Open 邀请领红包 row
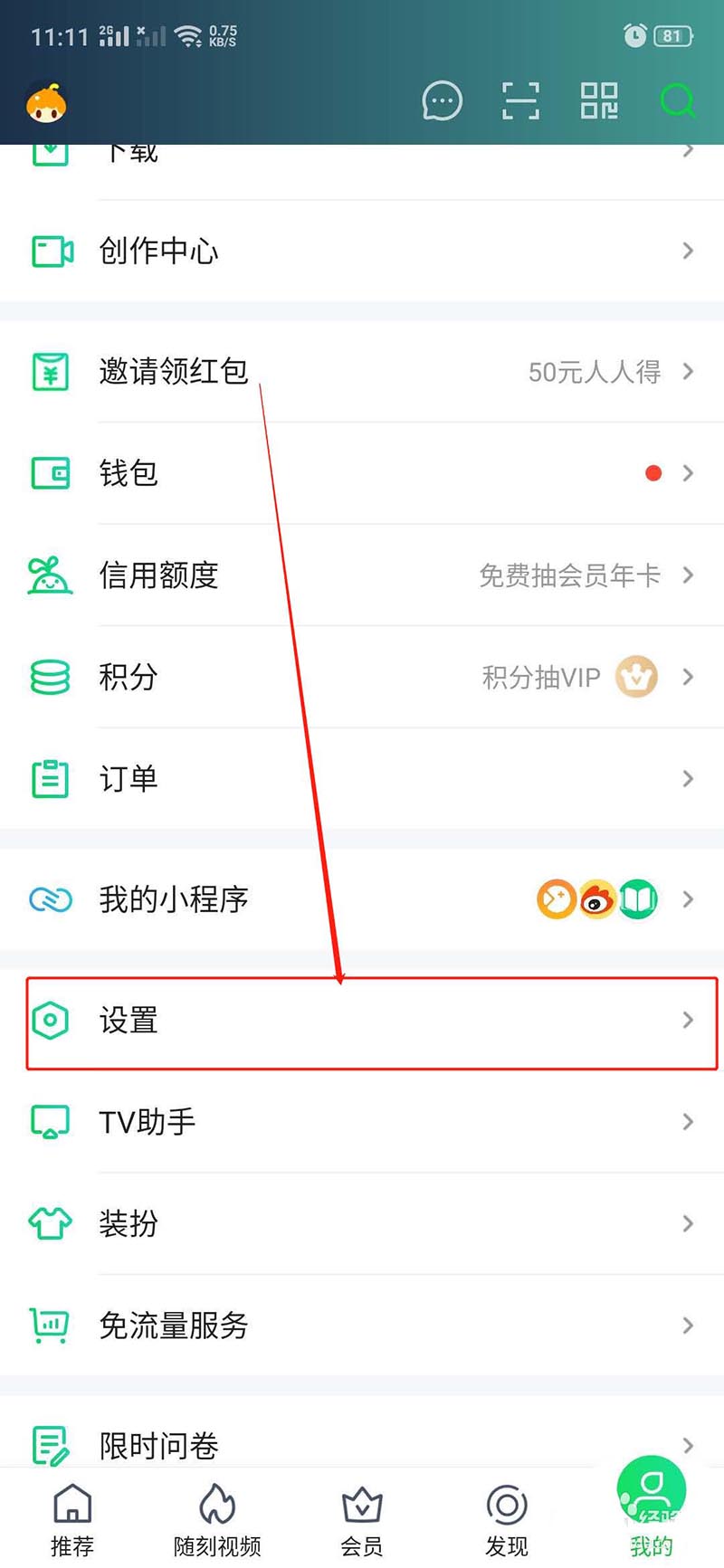The image size is (724, 1568). click(362, 371)
